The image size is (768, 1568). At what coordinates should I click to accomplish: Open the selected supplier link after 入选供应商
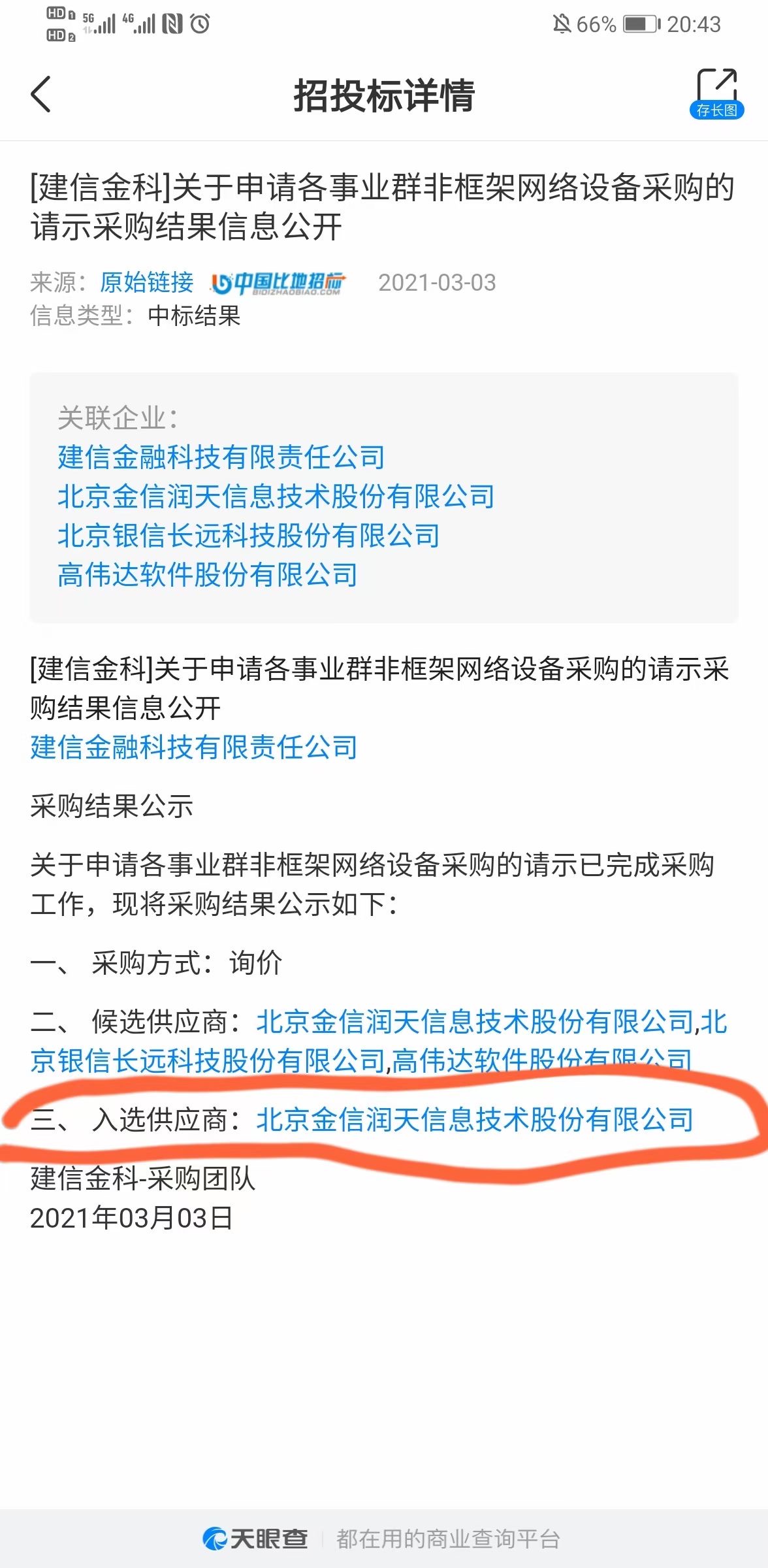pos(475,1119)
